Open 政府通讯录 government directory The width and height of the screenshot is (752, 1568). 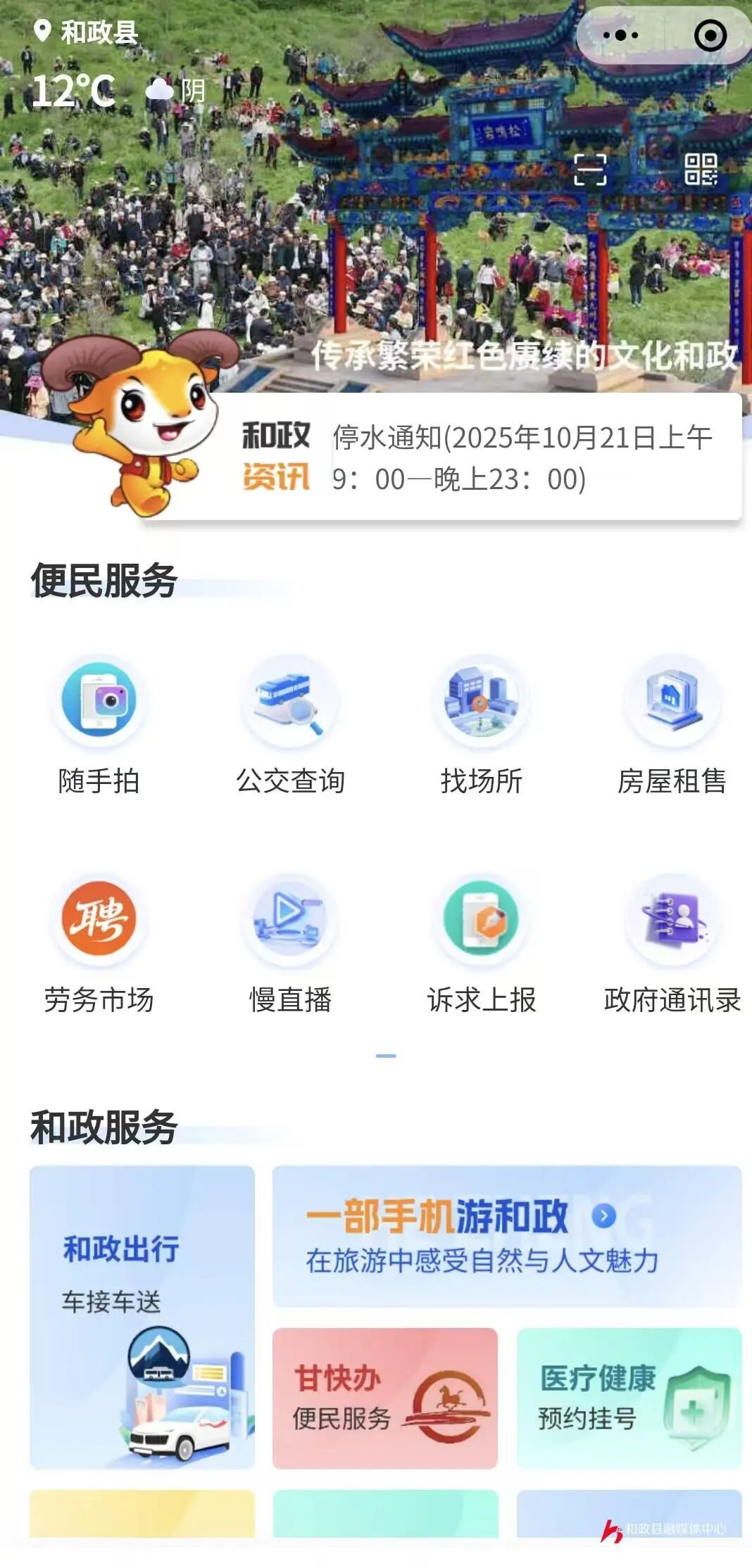click(x=672, y=944)
